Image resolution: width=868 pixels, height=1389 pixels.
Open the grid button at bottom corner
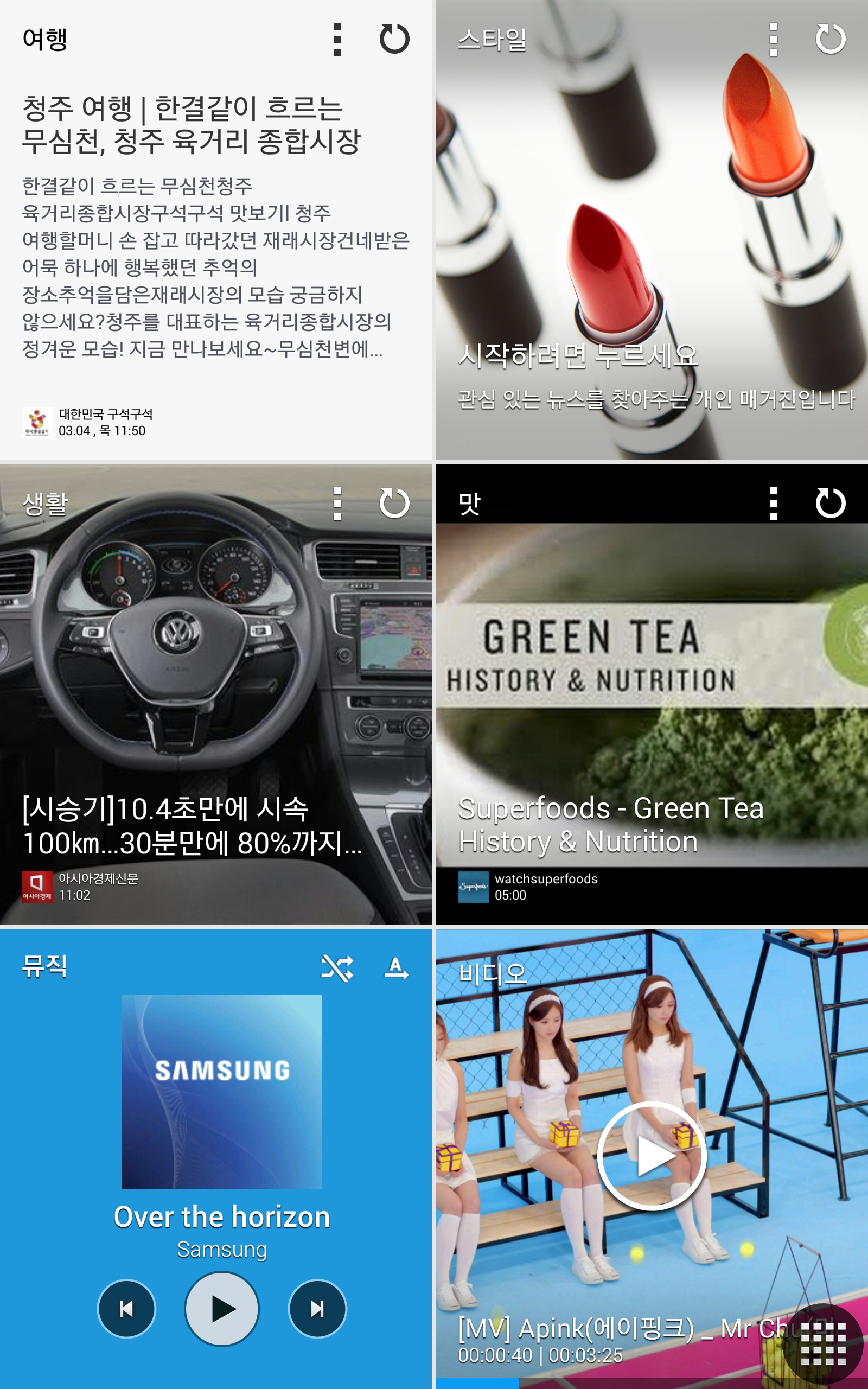[822, 1343]
